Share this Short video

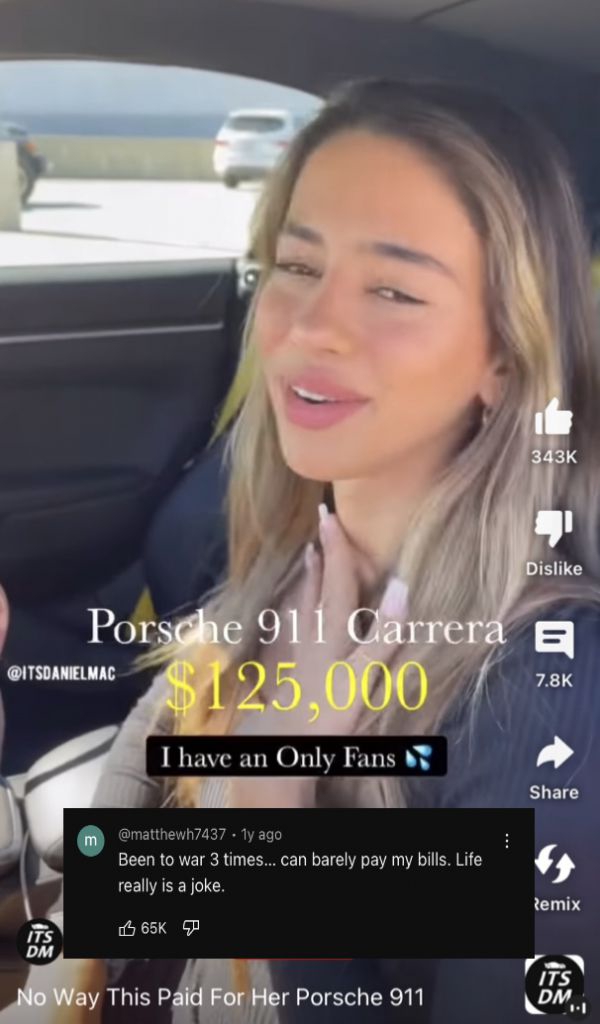553,753
